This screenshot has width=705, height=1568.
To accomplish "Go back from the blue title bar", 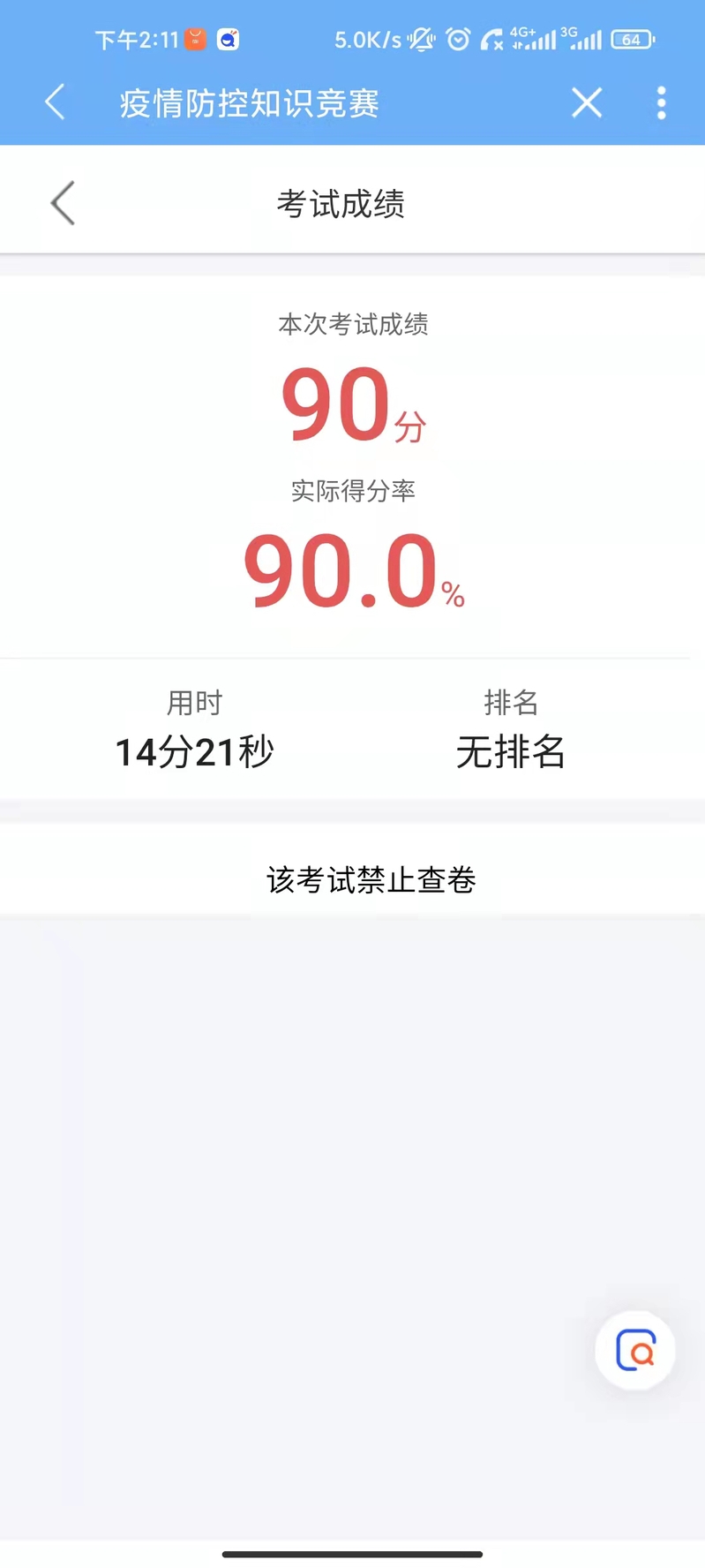I will 55,102.
